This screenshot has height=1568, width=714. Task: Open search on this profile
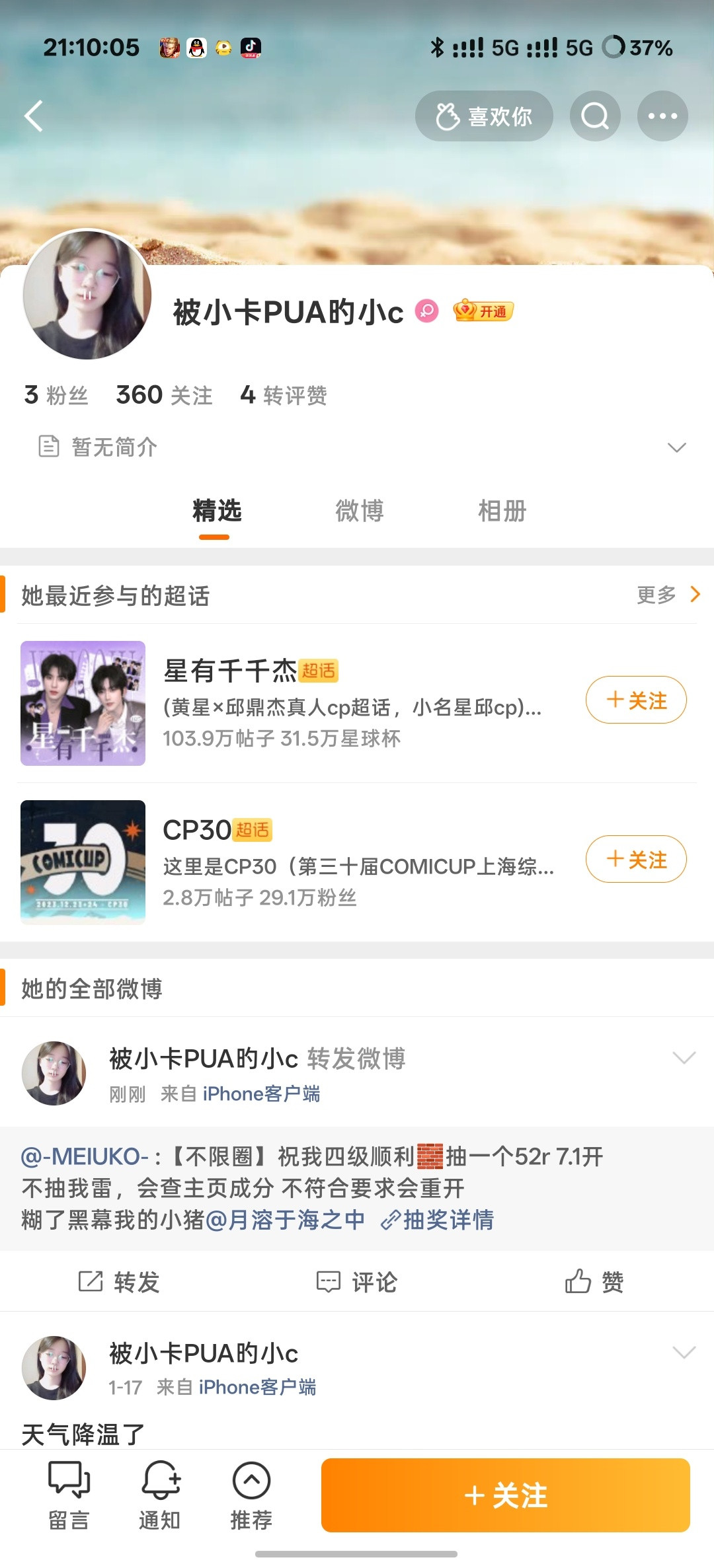pos(595,116)
